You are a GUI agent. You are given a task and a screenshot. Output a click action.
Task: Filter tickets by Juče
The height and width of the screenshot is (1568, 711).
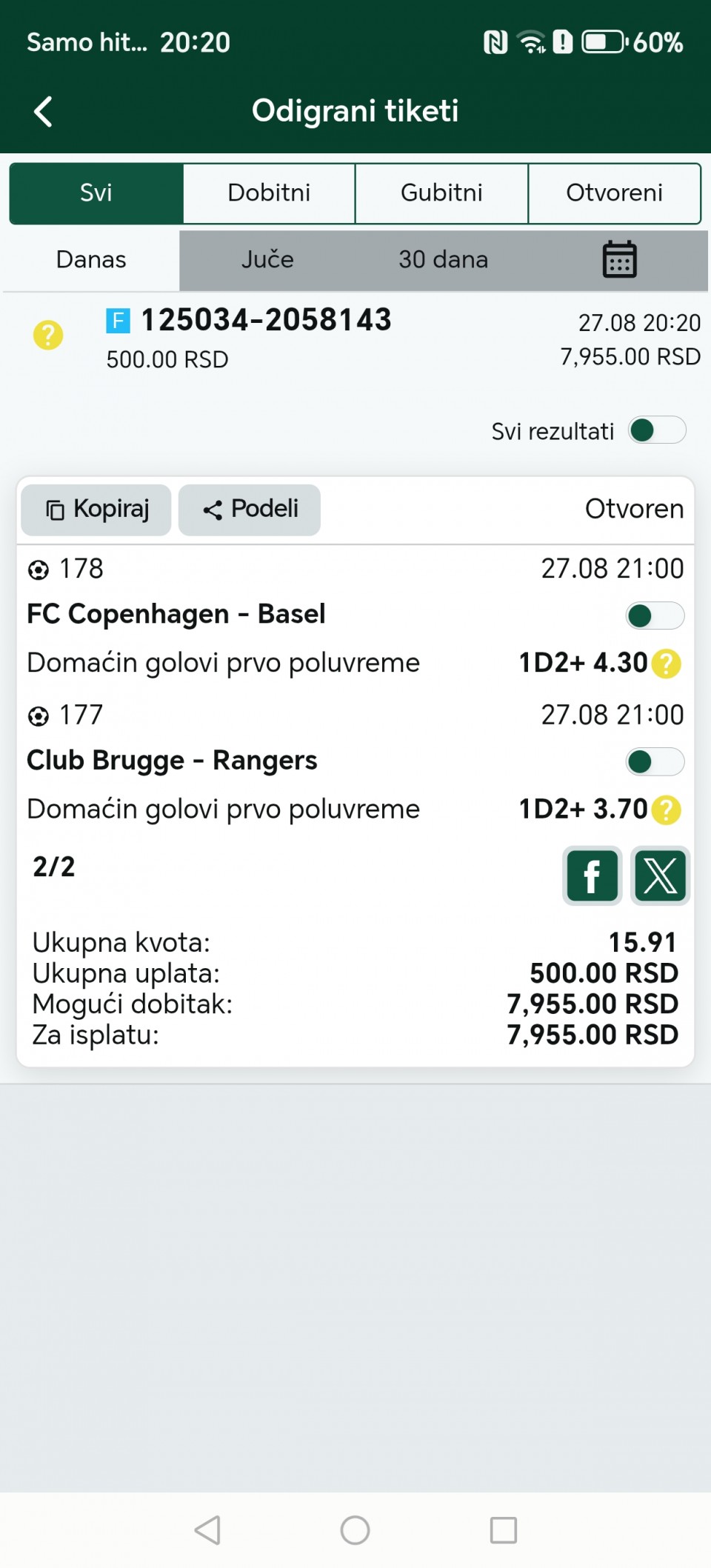pyautogui.click(x=267, y=260)
